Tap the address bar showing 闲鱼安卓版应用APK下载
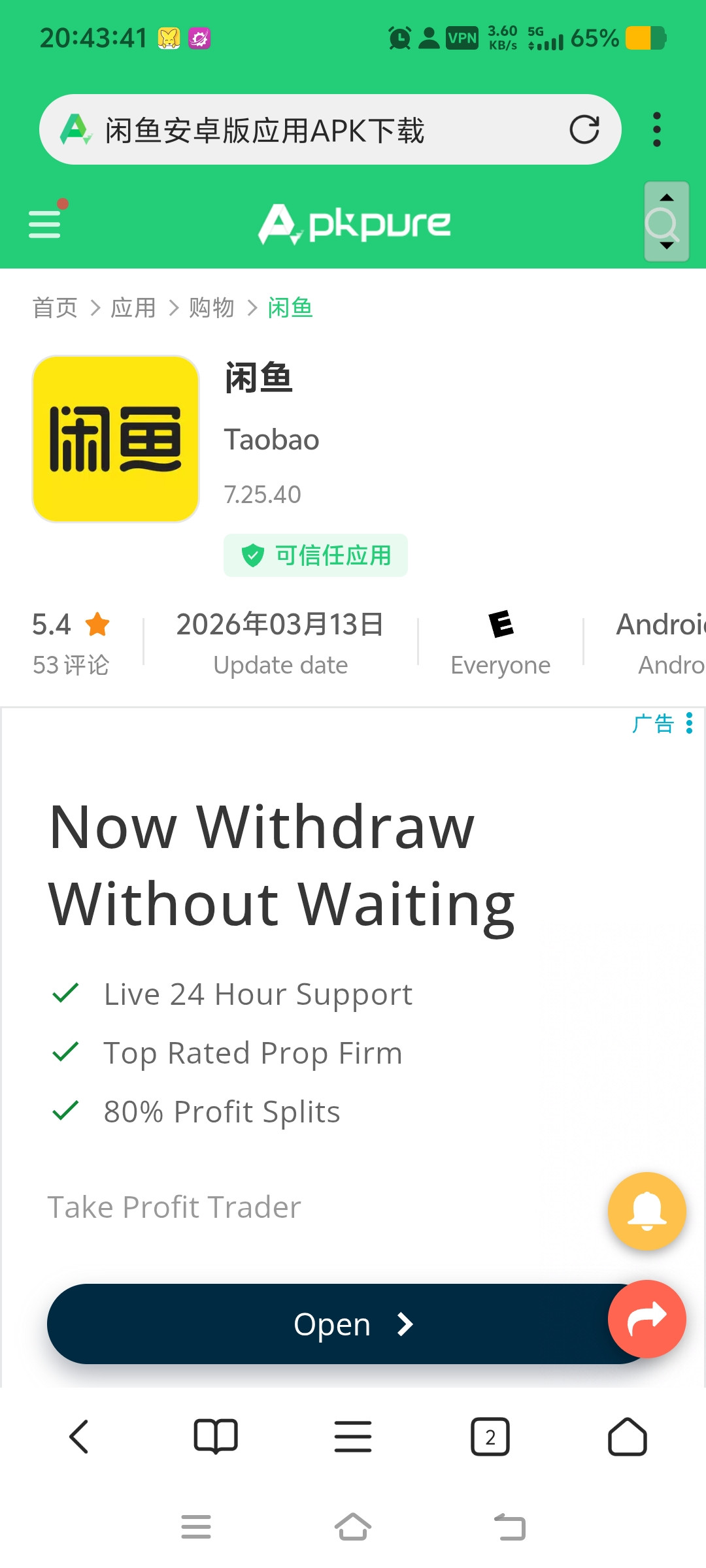Viewport: 706px width, 1568px height. point(330,129)
